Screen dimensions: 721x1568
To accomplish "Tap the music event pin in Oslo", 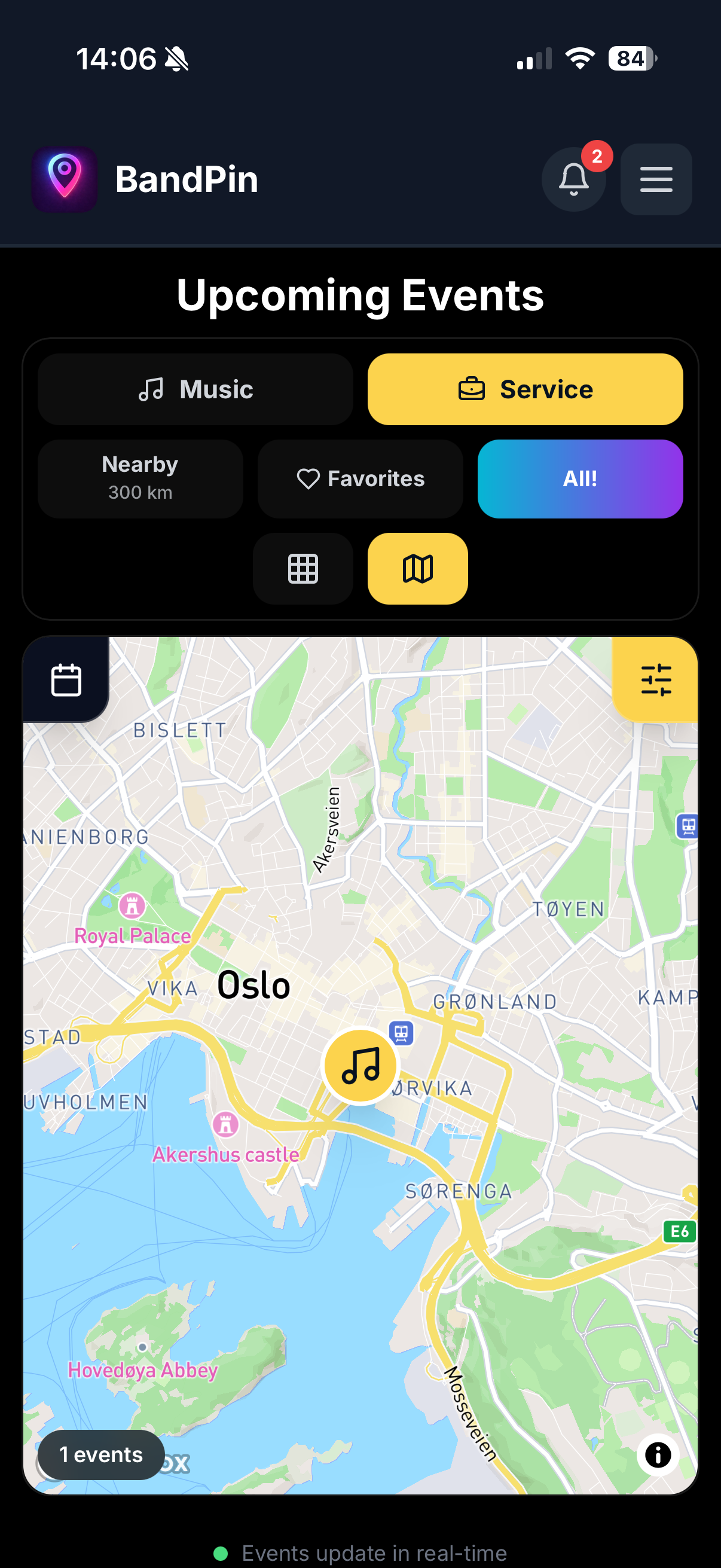I will tap(361, 1065).
